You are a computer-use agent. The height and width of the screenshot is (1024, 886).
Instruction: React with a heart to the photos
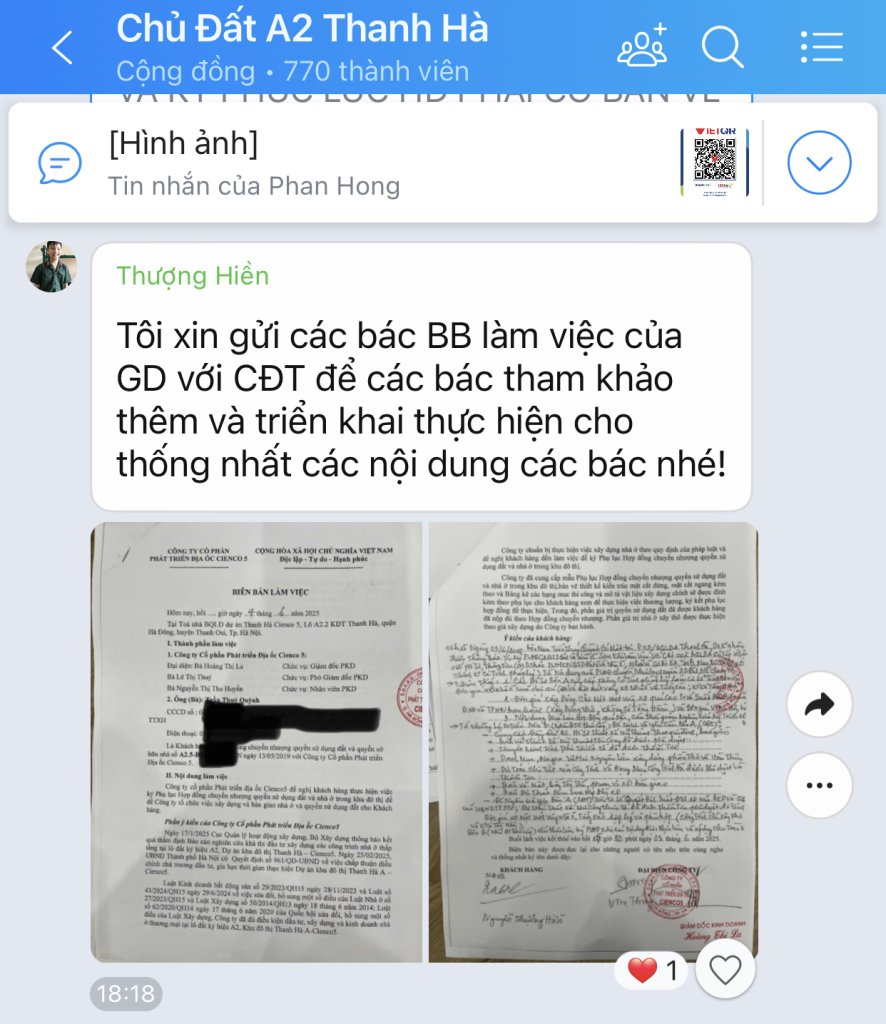pos(724,969)
